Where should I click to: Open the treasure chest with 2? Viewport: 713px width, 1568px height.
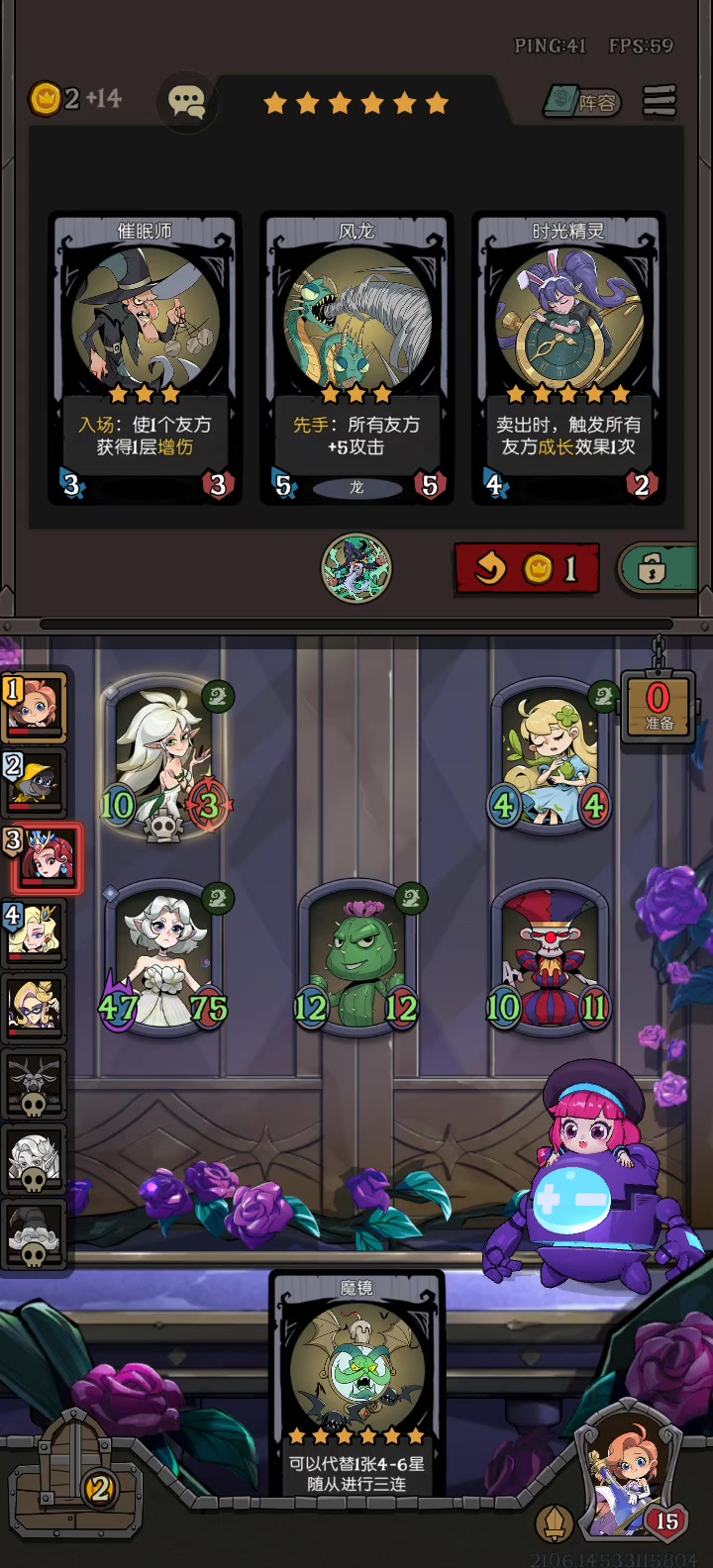point(74,1475)
